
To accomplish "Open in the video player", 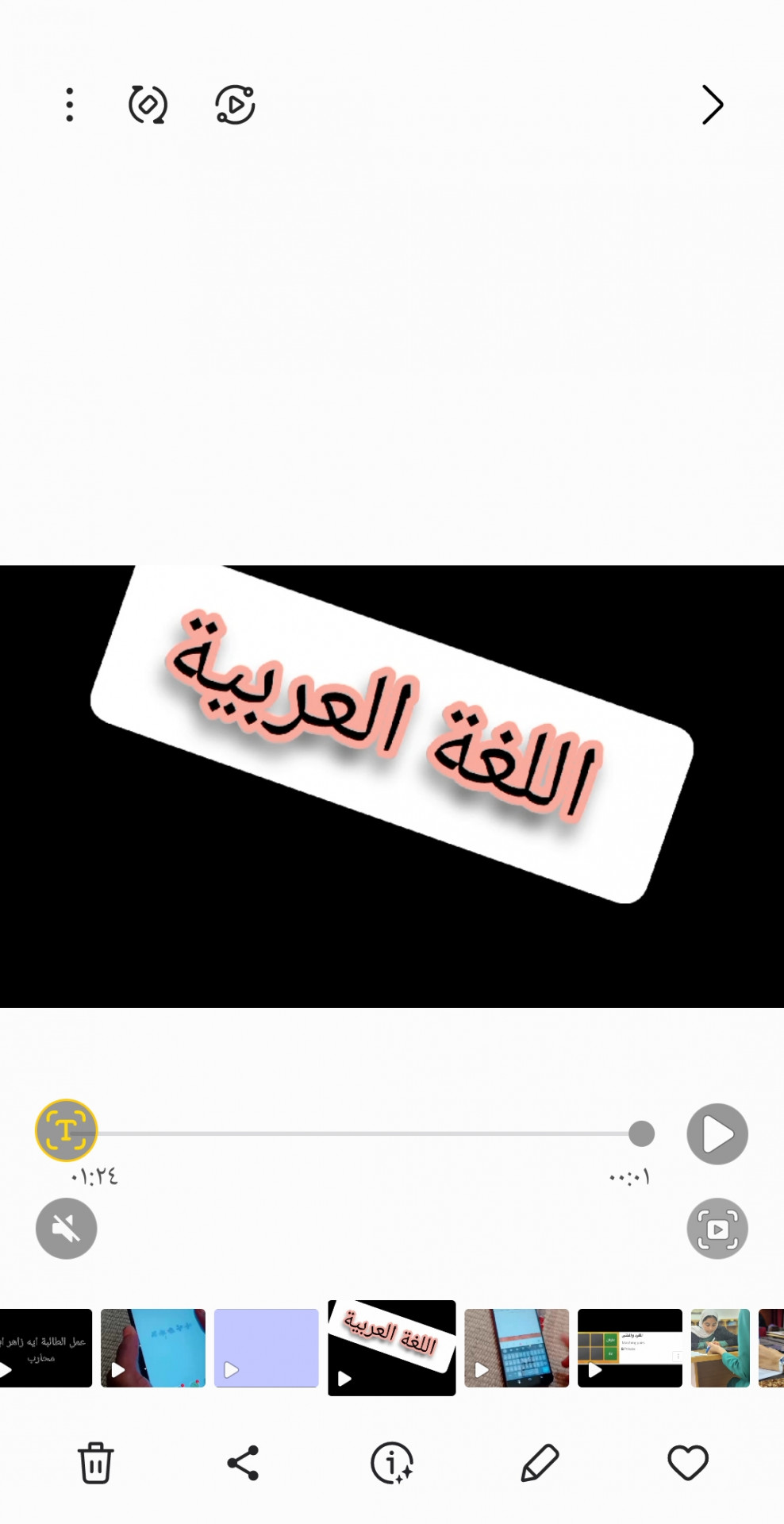I will pyautogui.click(x=235, y=105).
